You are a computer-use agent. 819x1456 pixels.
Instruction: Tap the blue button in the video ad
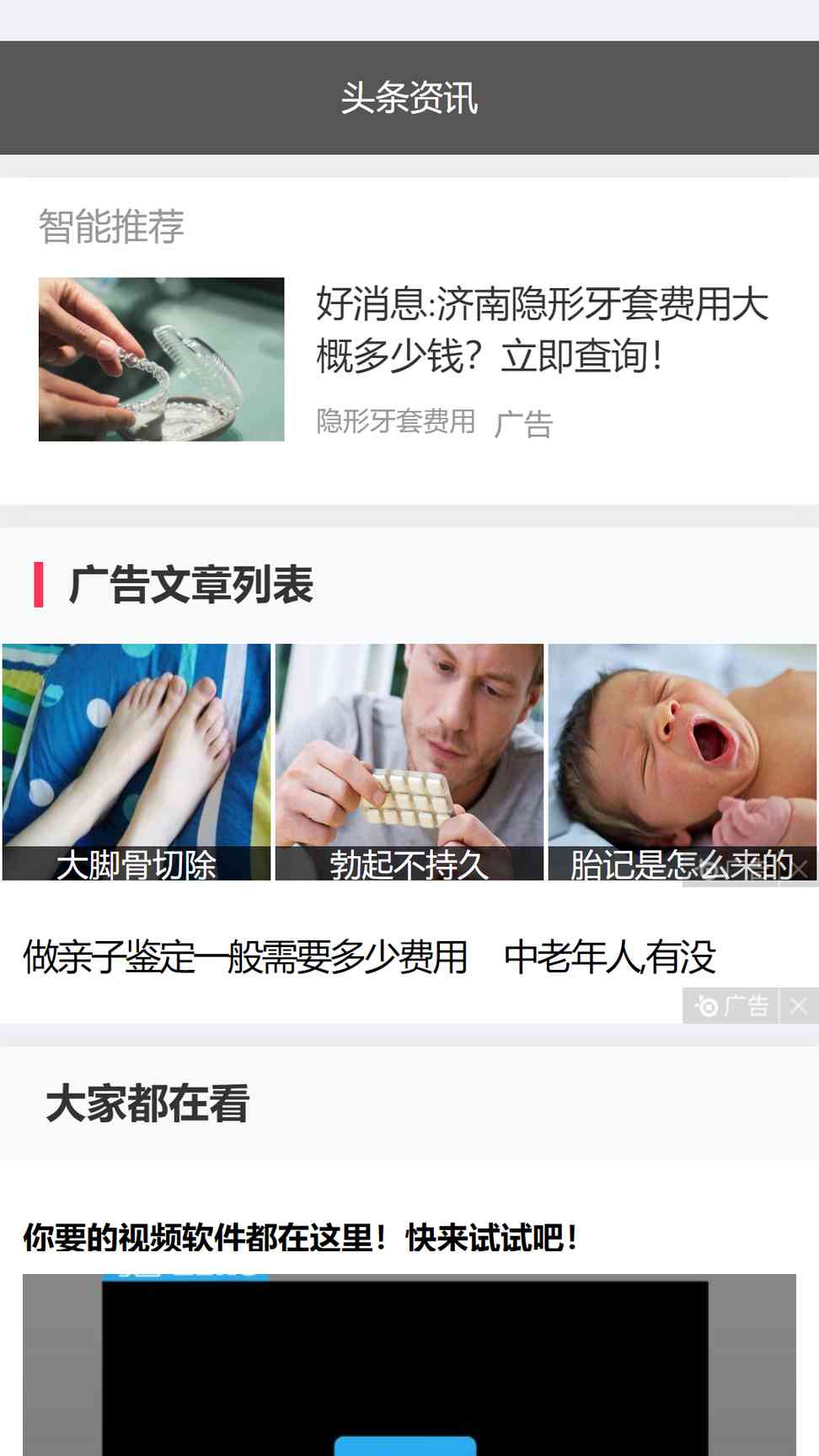click(x=405, y=1446)
